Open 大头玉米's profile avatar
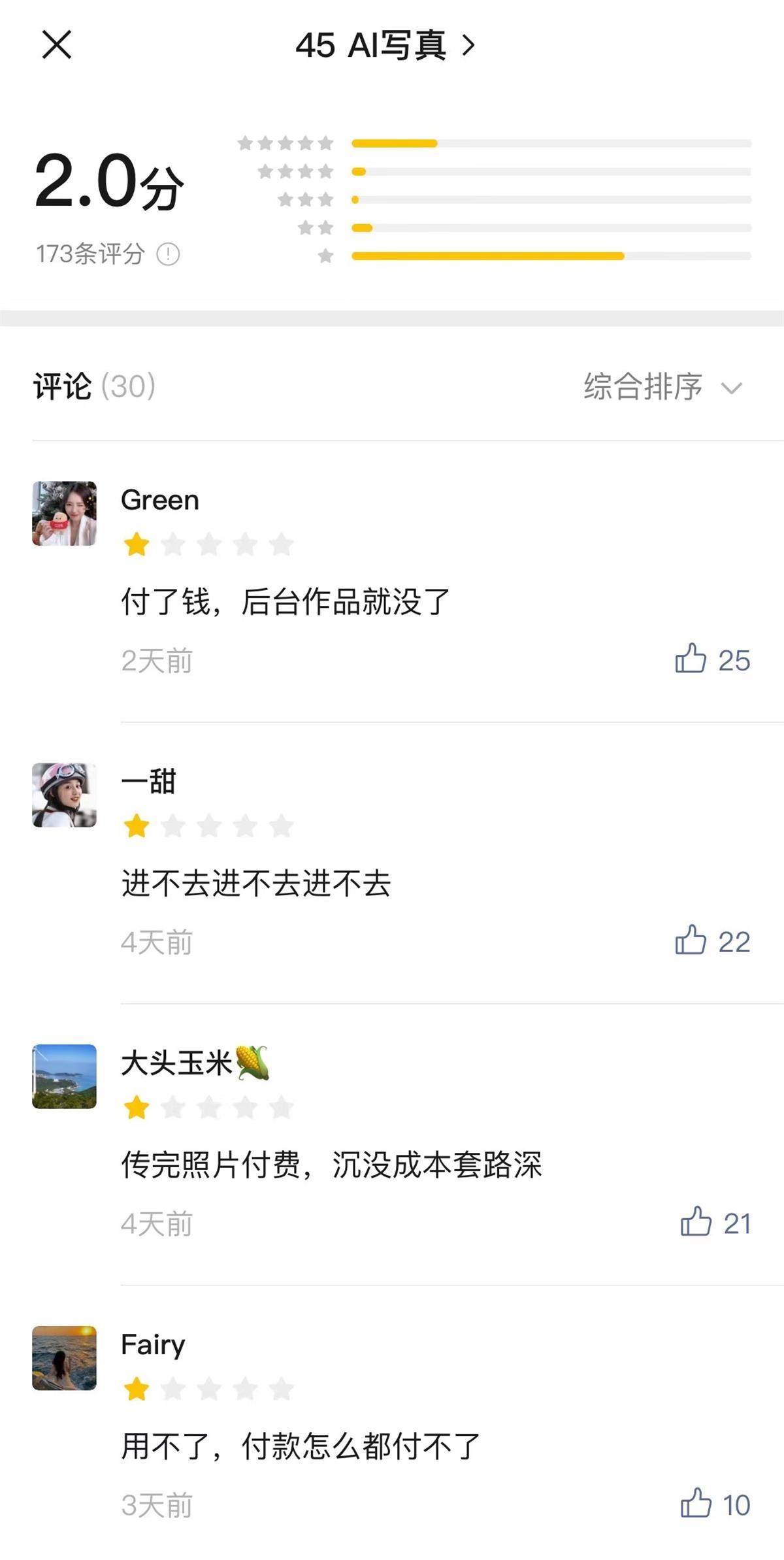 [64, 1077]
